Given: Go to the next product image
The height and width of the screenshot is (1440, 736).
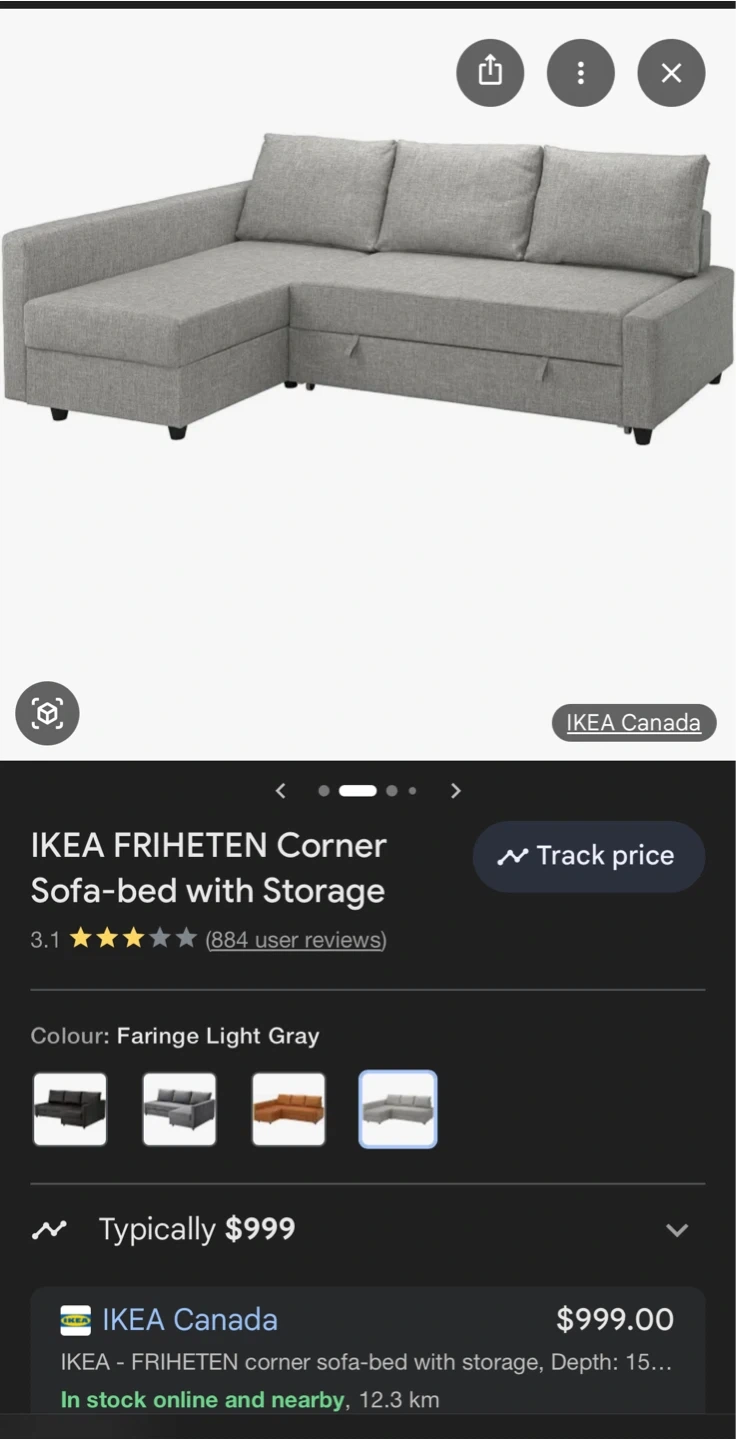Looking at the screenshot, I should (x=456, y=791).
